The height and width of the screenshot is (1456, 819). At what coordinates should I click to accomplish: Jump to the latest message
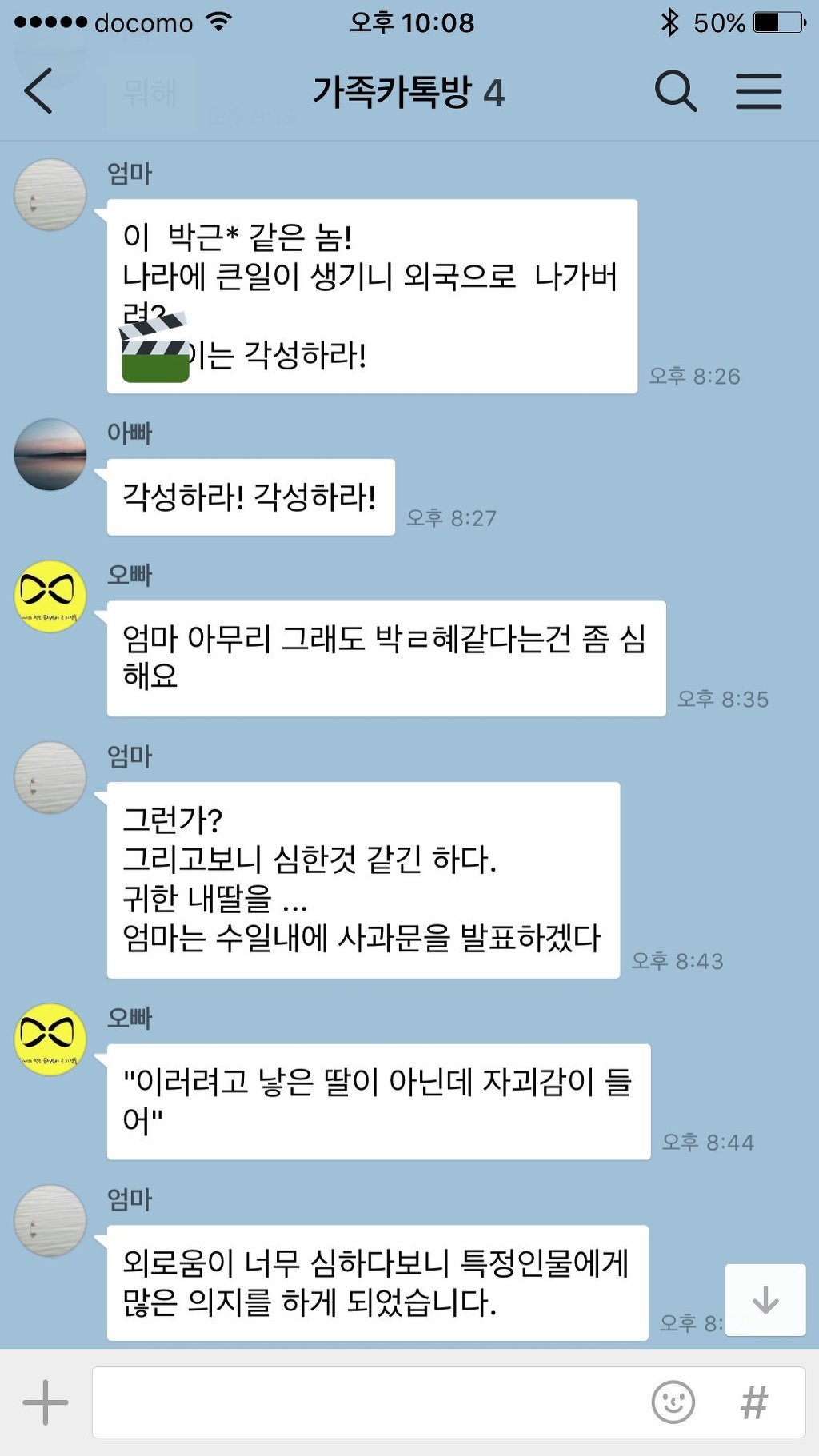[765, 1299]
